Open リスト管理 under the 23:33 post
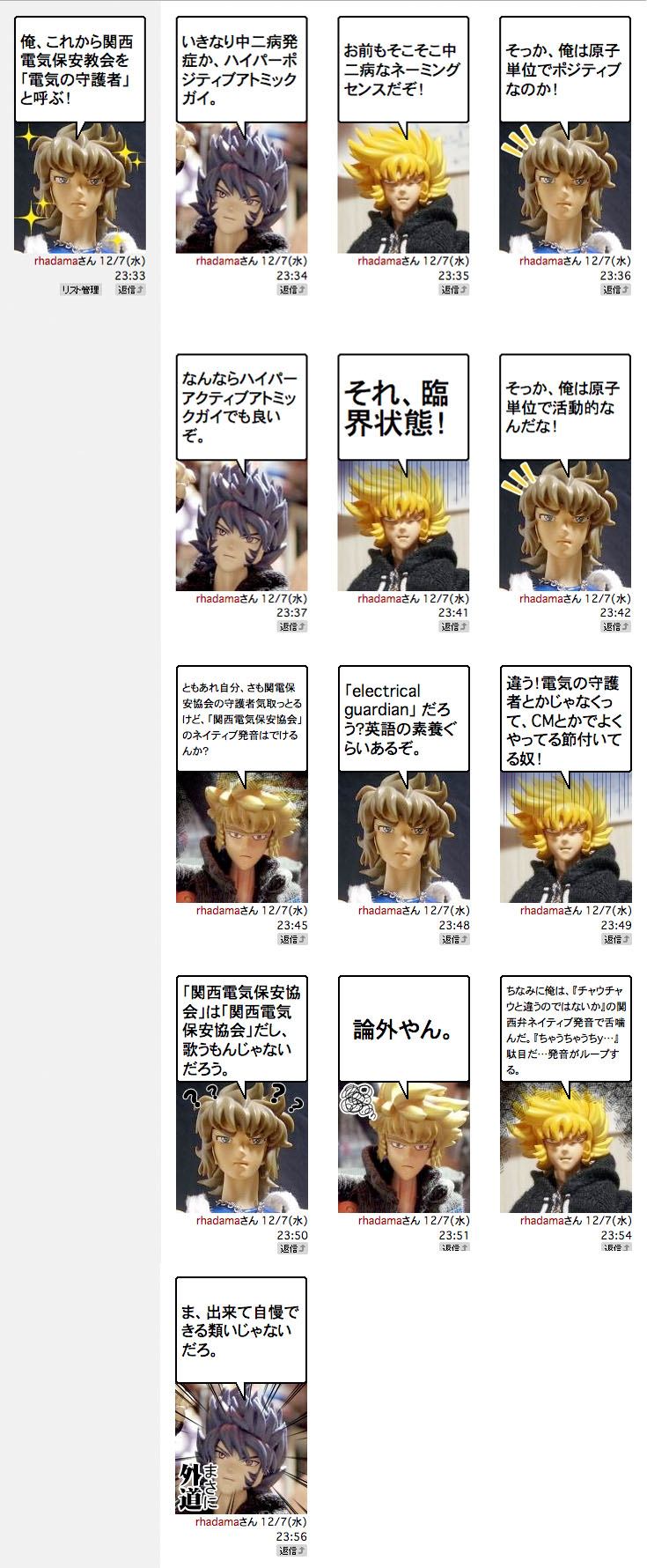 [80, 290]
